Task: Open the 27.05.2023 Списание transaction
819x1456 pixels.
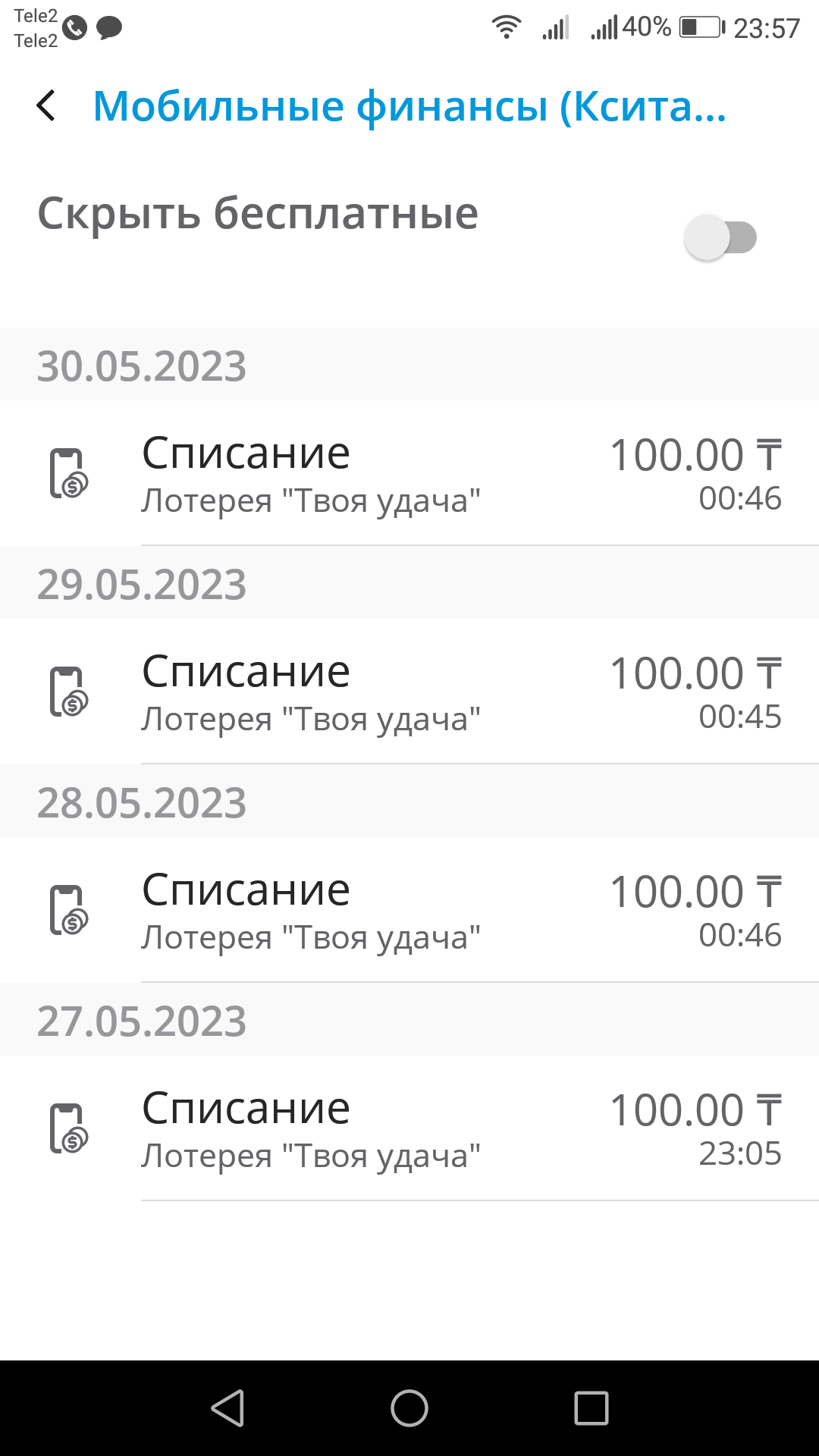Action: point(409,1128)
